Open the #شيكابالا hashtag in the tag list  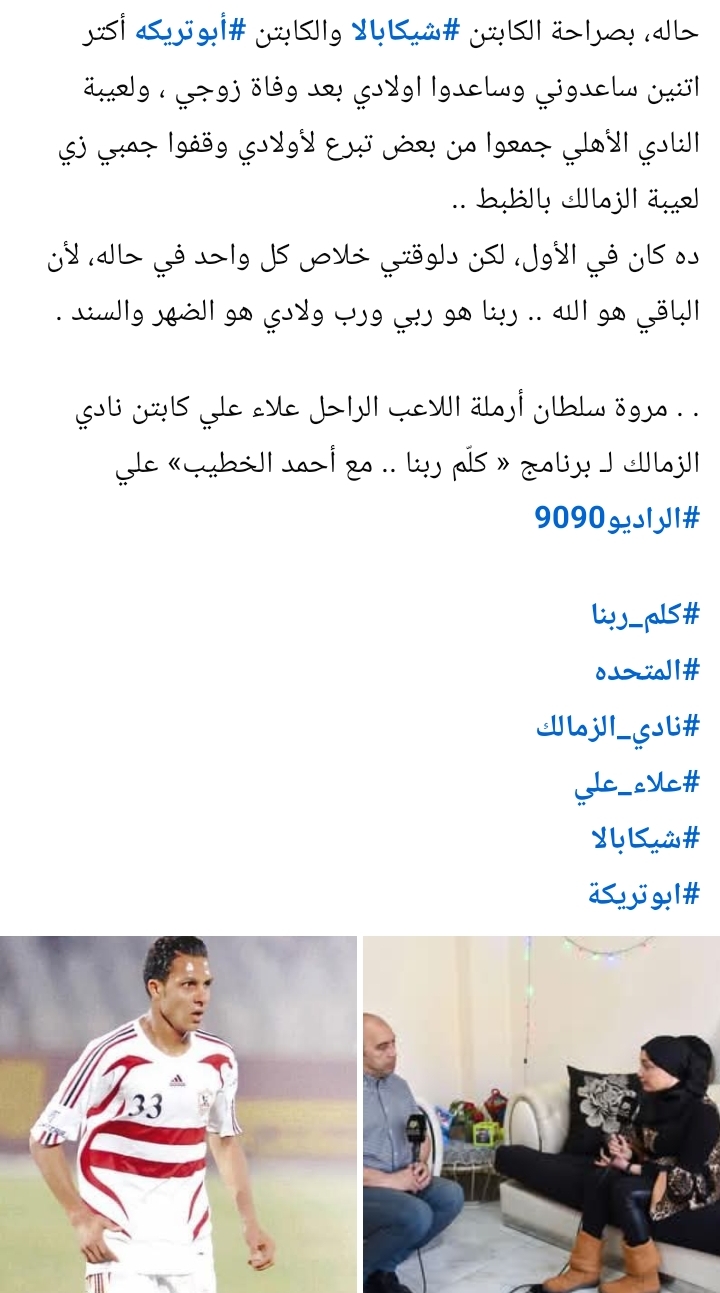645,838
